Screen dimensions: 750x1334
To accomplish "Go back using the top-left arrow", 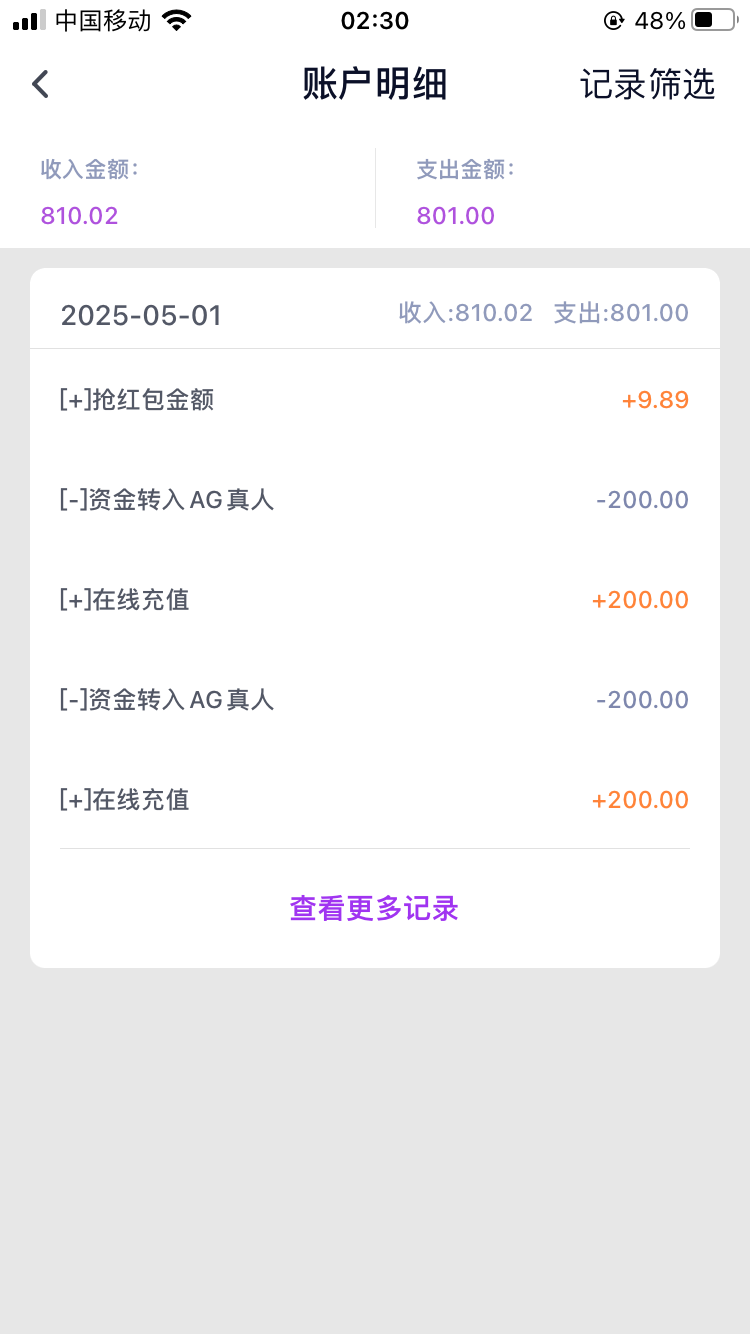I will point(40,85).
